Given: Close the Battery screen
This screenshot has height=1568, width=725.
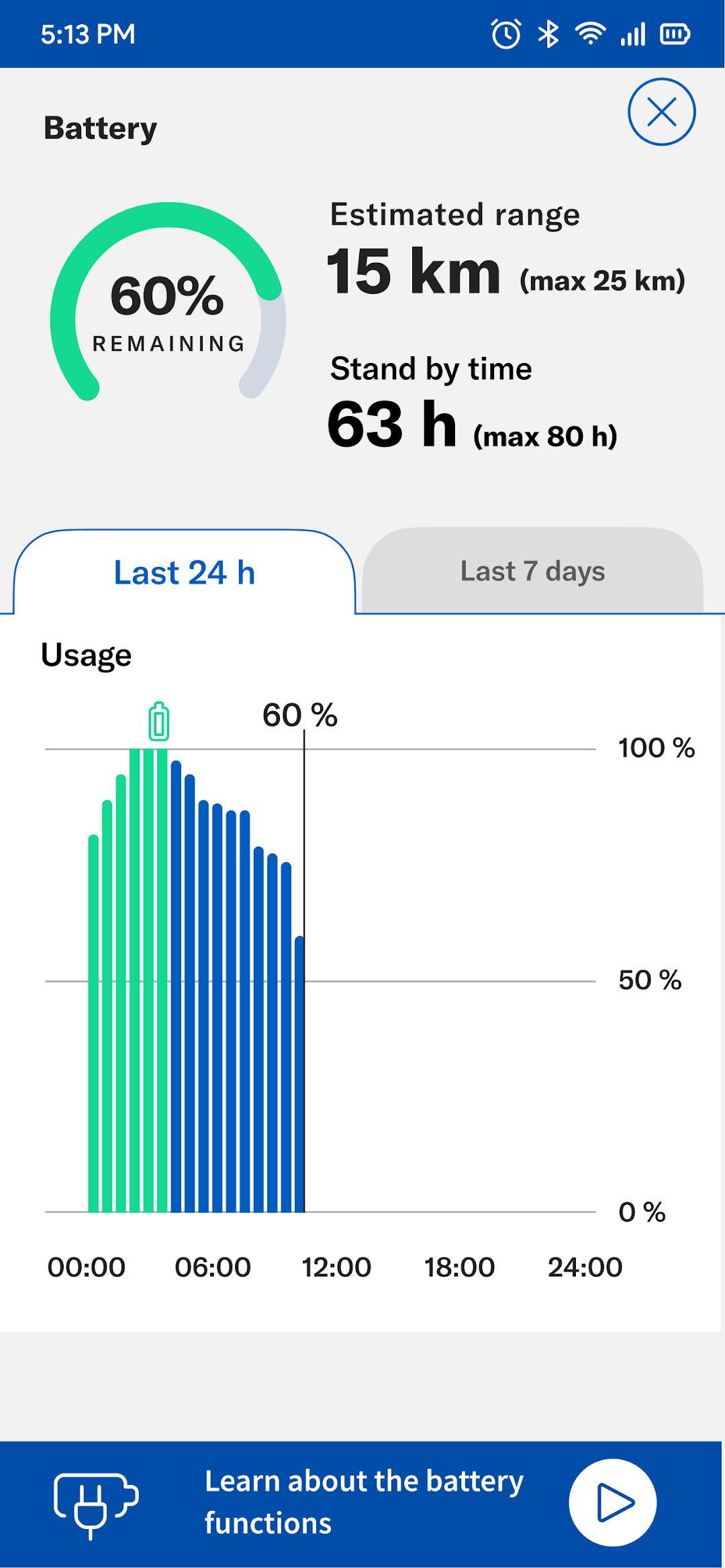Looking at the screenshot, I should point(661,112).
